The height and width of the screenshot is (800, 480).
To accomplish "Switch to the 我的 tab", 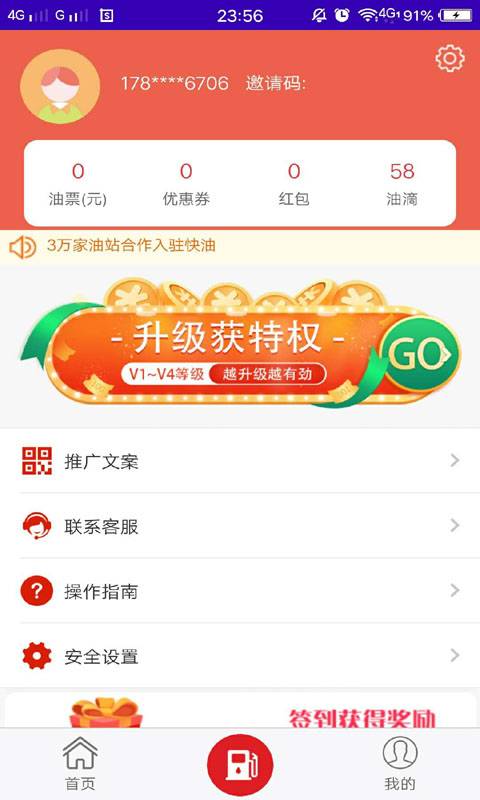I will click(400, 763).
